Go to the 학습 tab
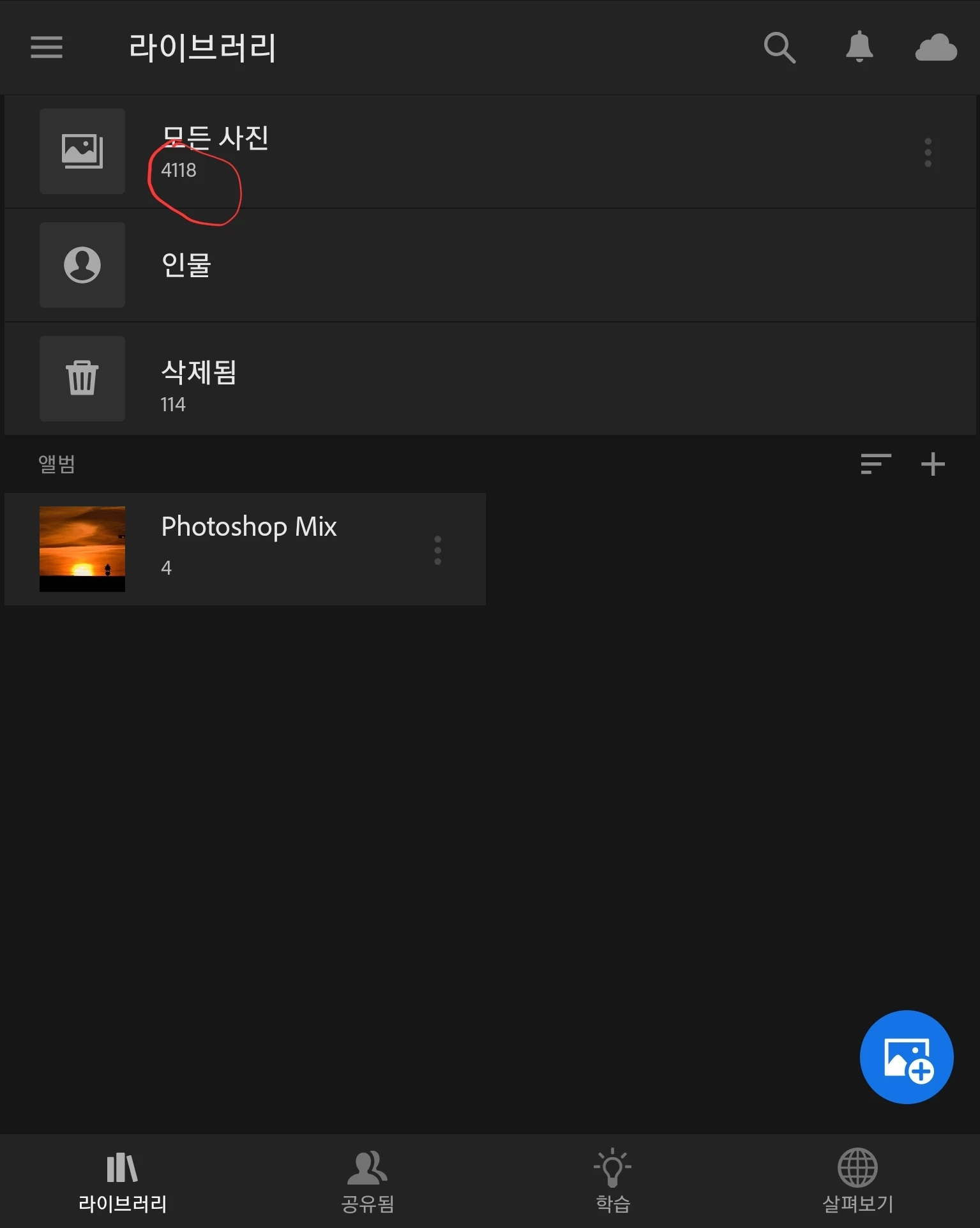This screenshot has height=1228, width=980. [612, 1181]
